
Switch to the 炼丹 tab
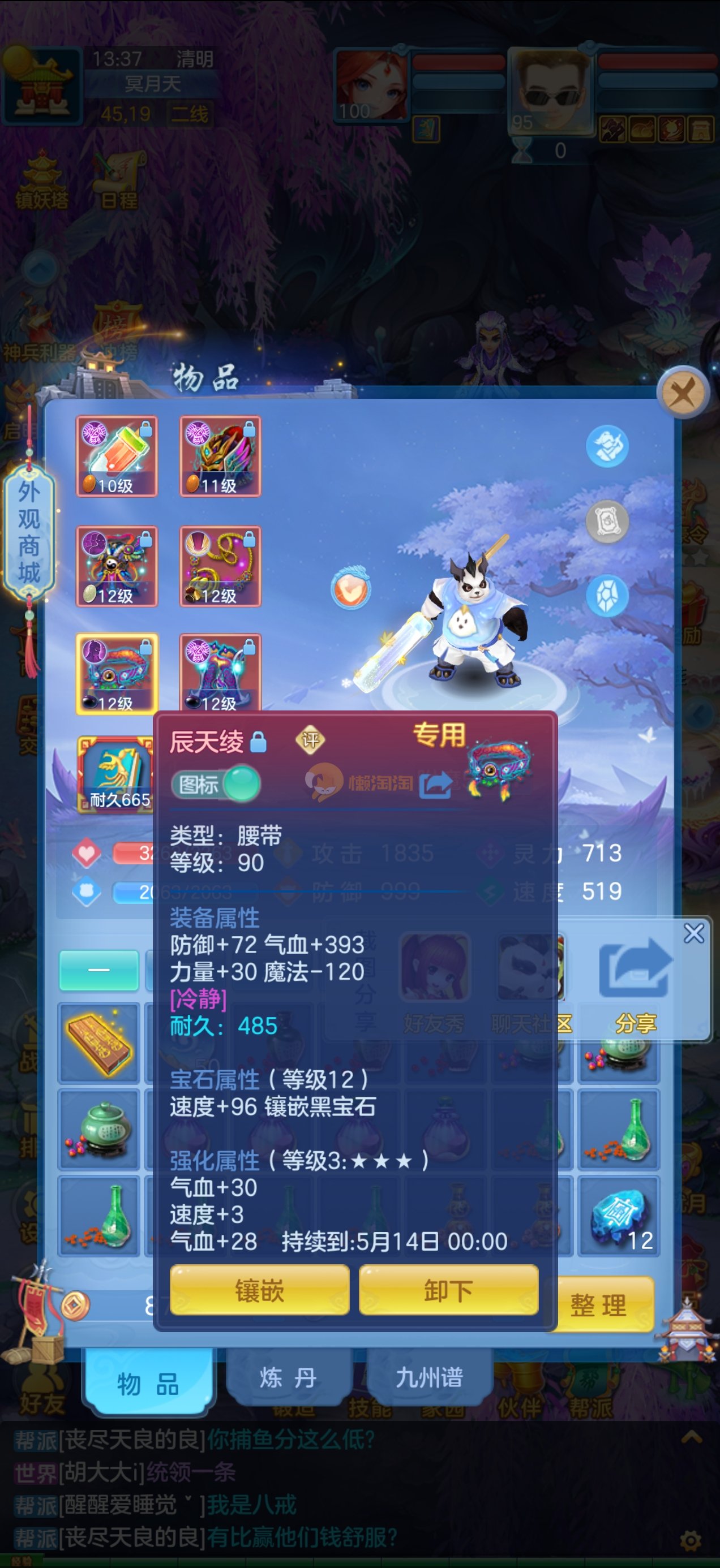coord(288,1377)
